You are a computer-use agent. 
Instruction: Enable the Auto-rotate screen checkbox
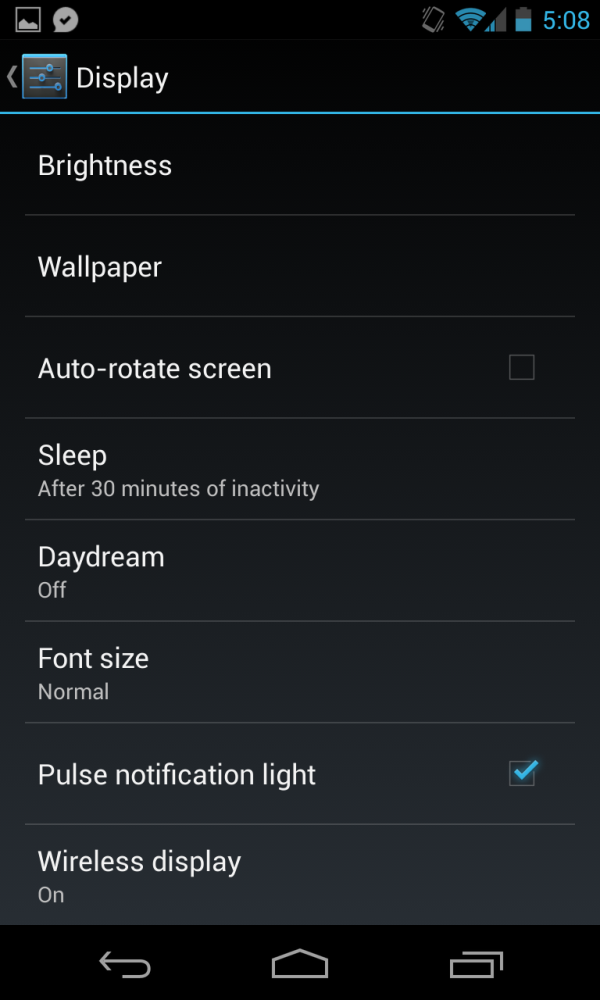522,368
